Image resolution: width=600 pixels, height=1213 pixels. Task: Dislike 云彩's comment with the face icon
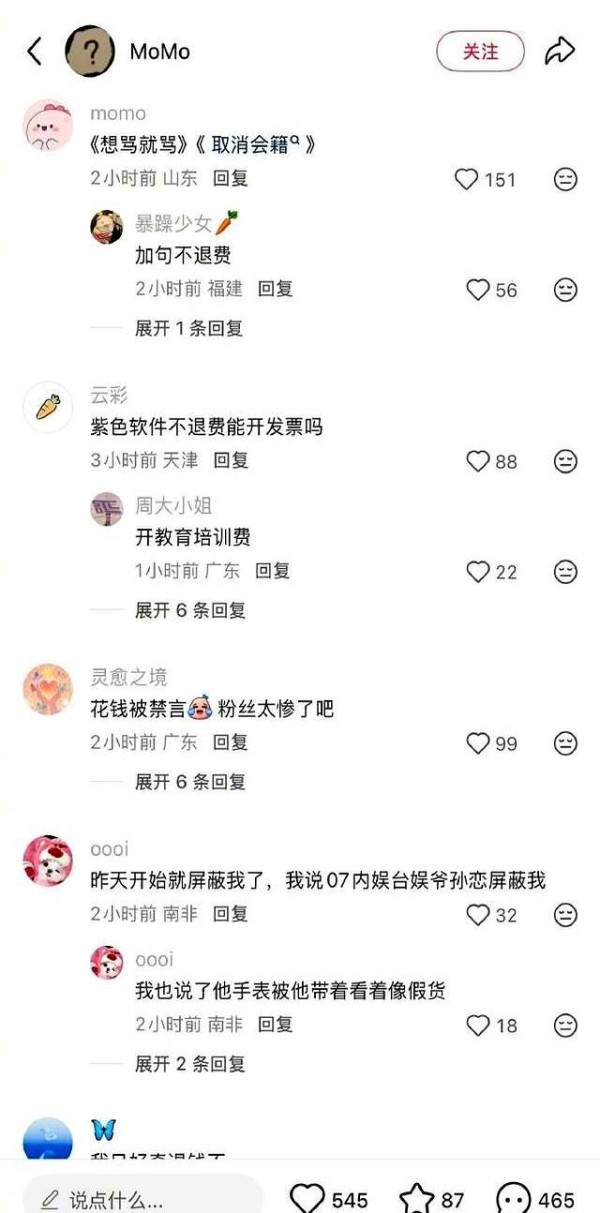tap(566, 461)
